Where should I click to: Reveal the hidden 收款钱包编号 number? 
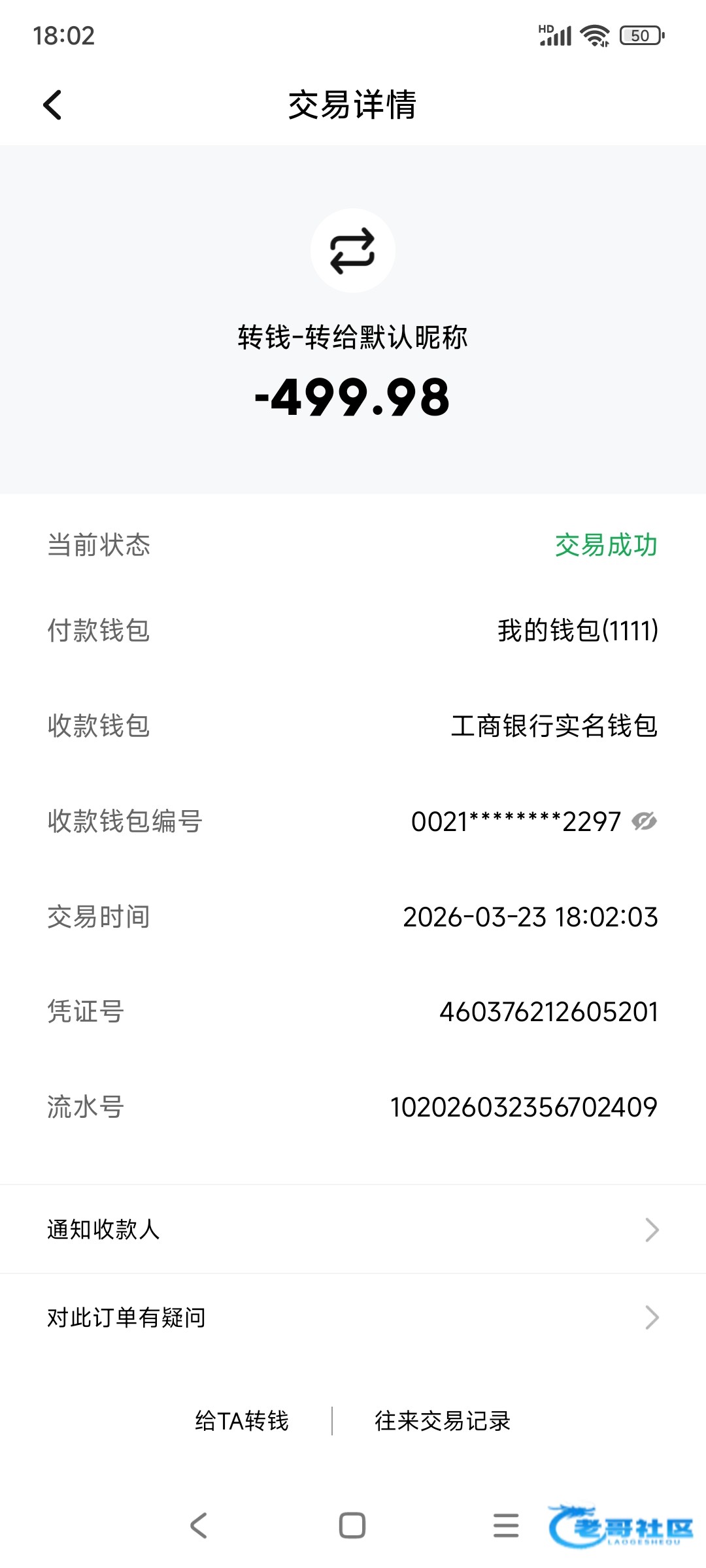point(644,821)
